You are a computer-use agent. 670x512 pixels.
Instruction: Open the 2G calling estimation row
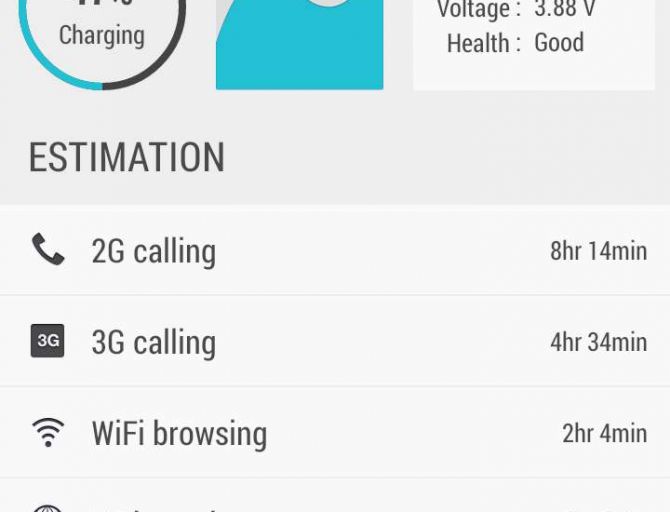click(x=335, y=250)
